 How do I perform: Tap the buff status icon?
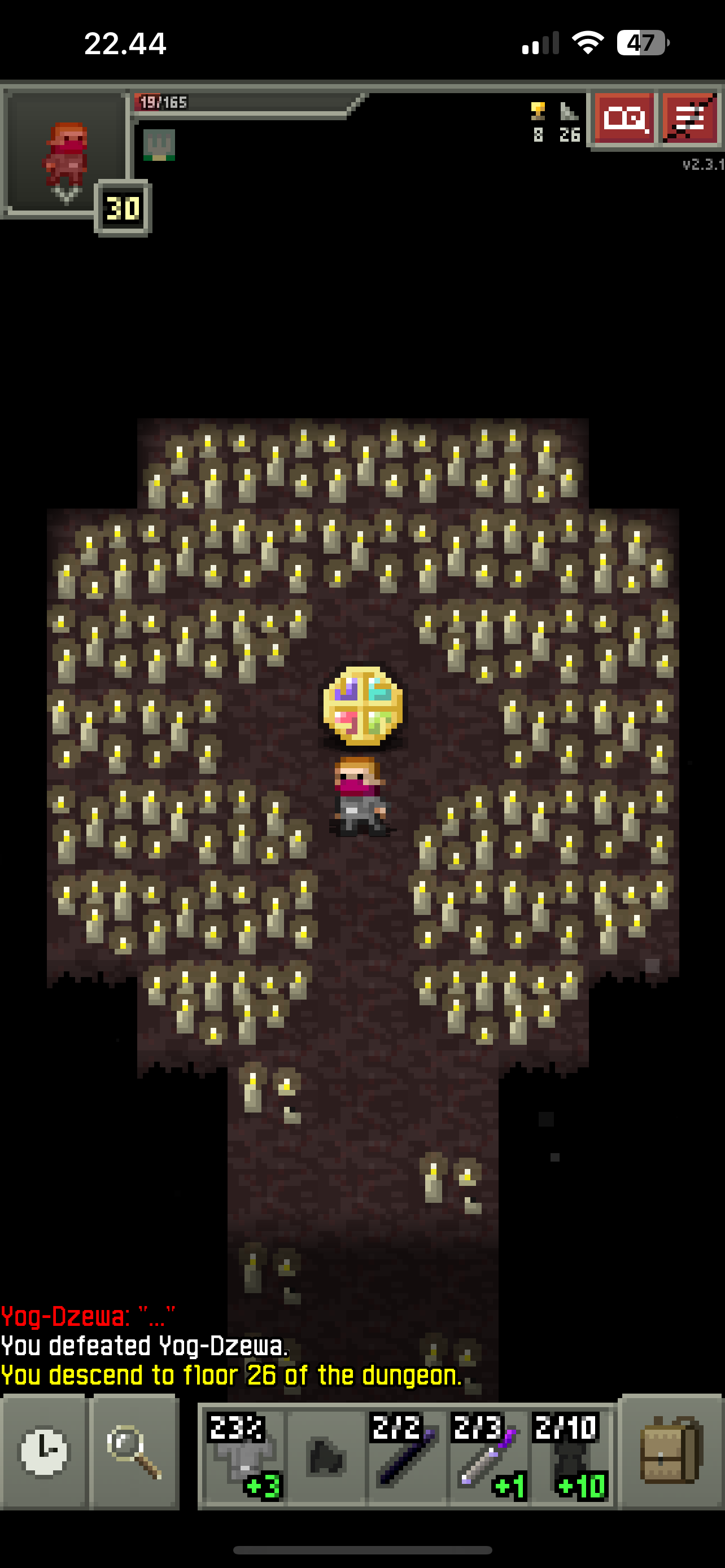[159, 145]
